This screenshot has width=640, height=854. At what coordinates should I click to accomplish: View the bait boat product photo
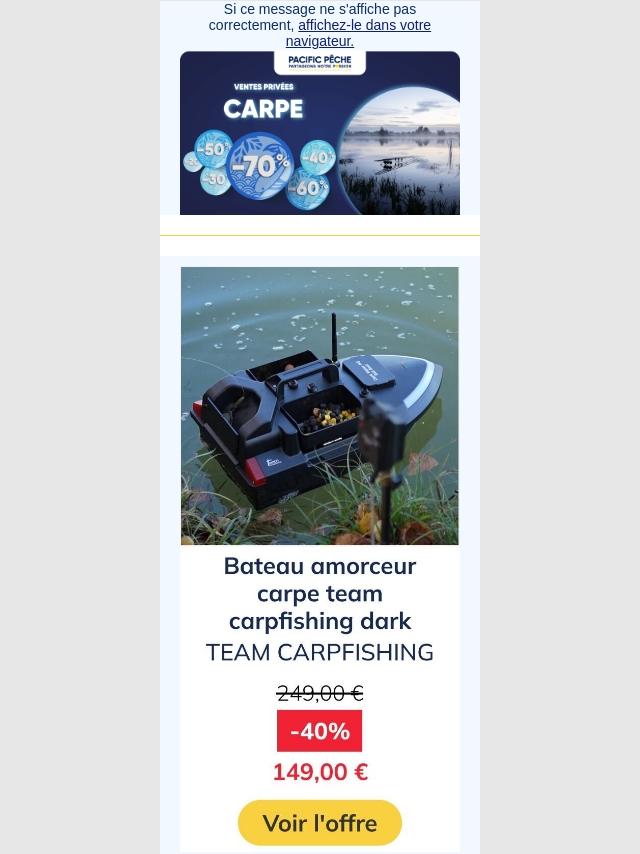(320, 405)
